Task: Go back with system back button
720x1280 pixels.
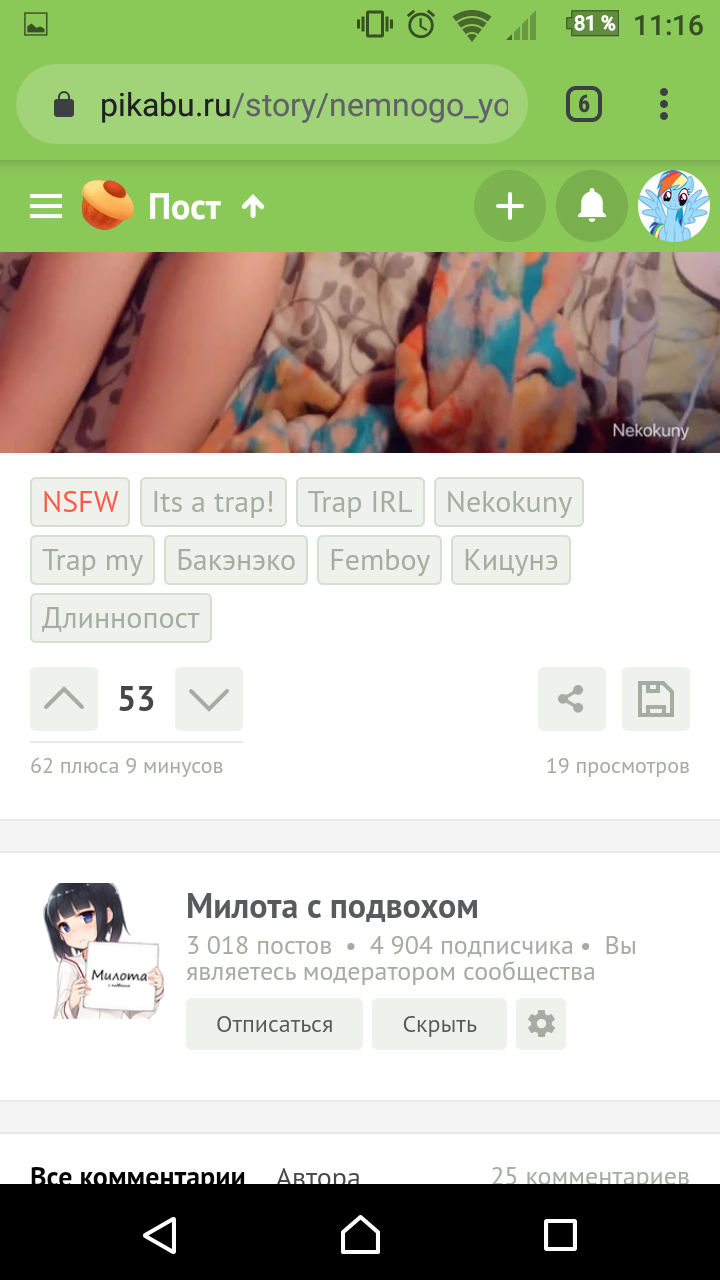Action: click(160, 1234)
